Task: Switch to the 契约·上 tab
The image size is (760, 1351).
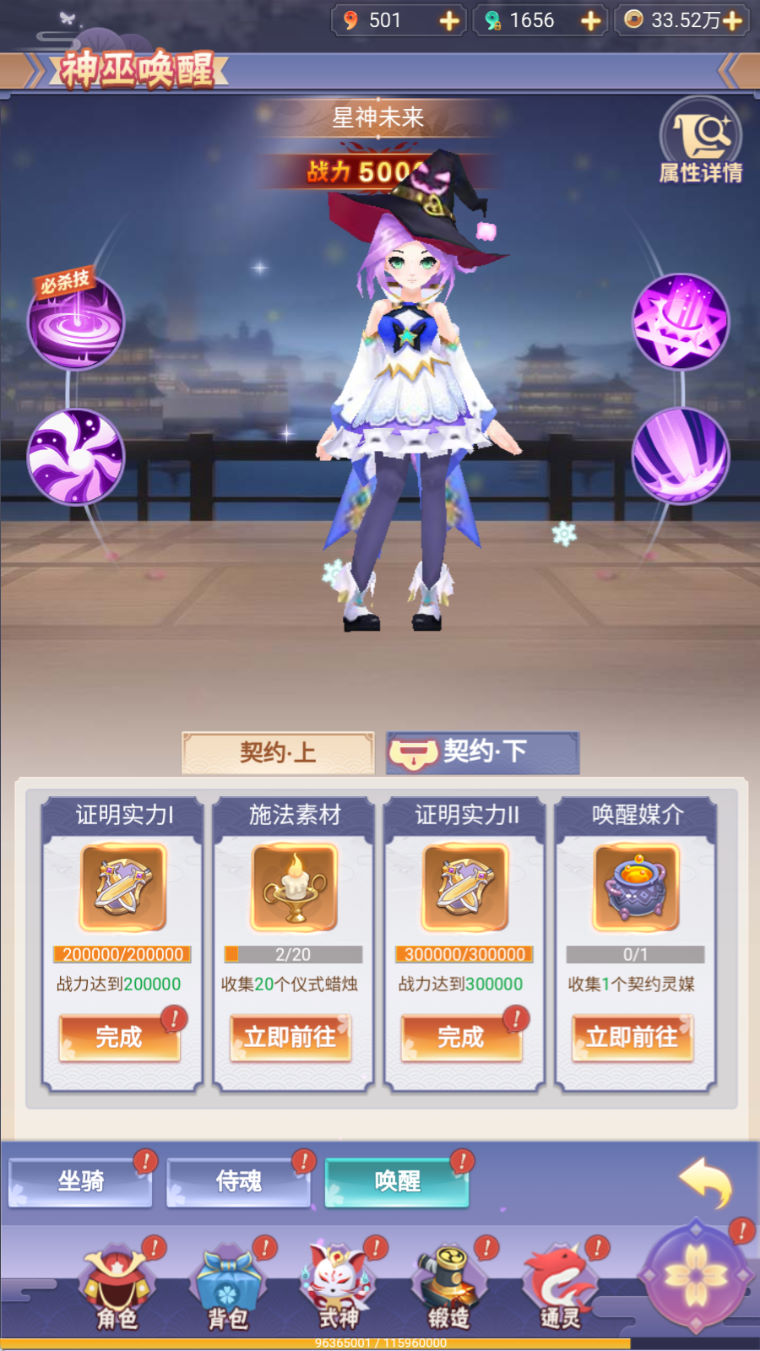Action: [x=278, y=753]
